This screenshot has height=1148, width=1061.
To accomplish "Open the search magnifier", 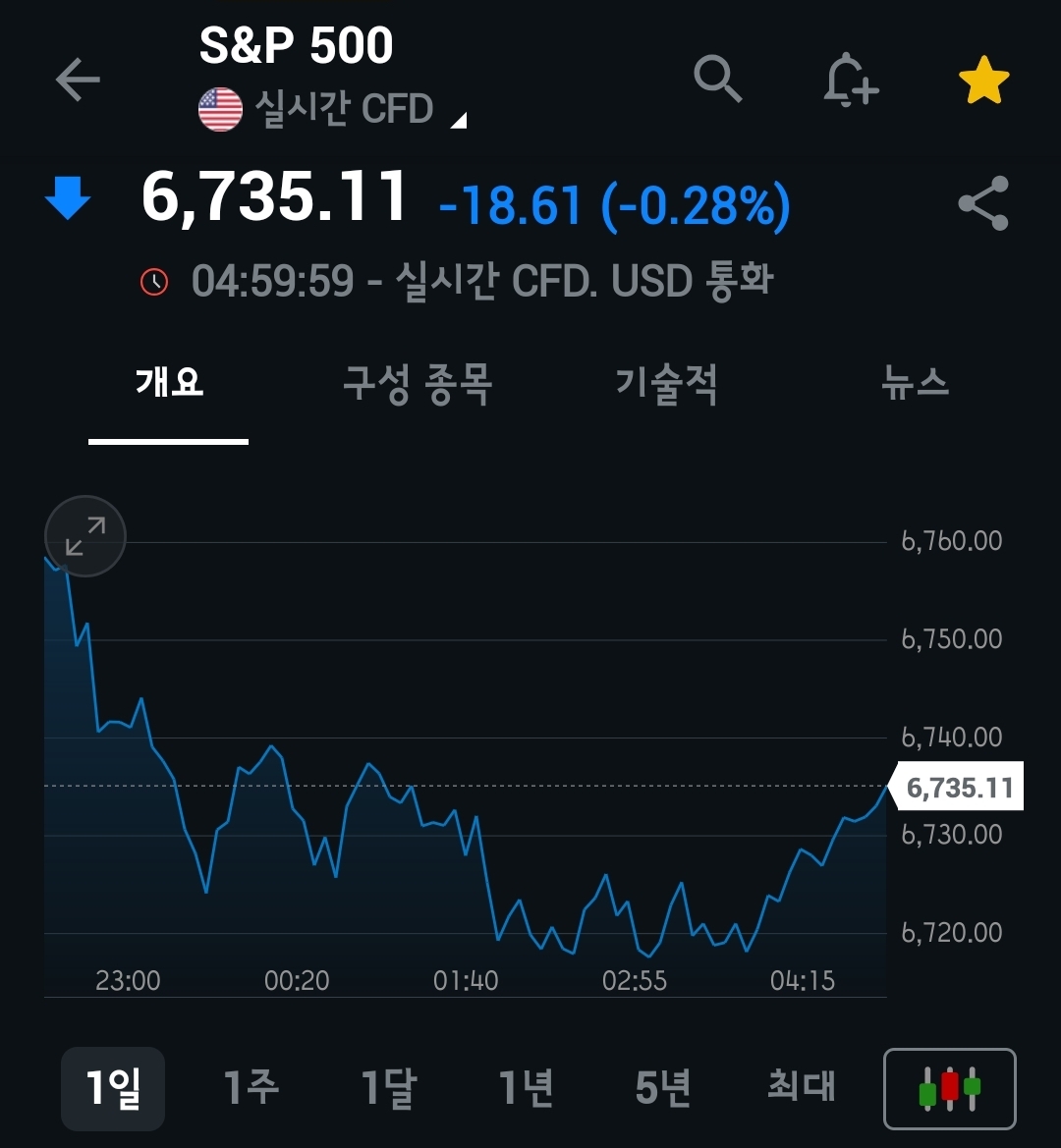I will [x=717, y=79].
